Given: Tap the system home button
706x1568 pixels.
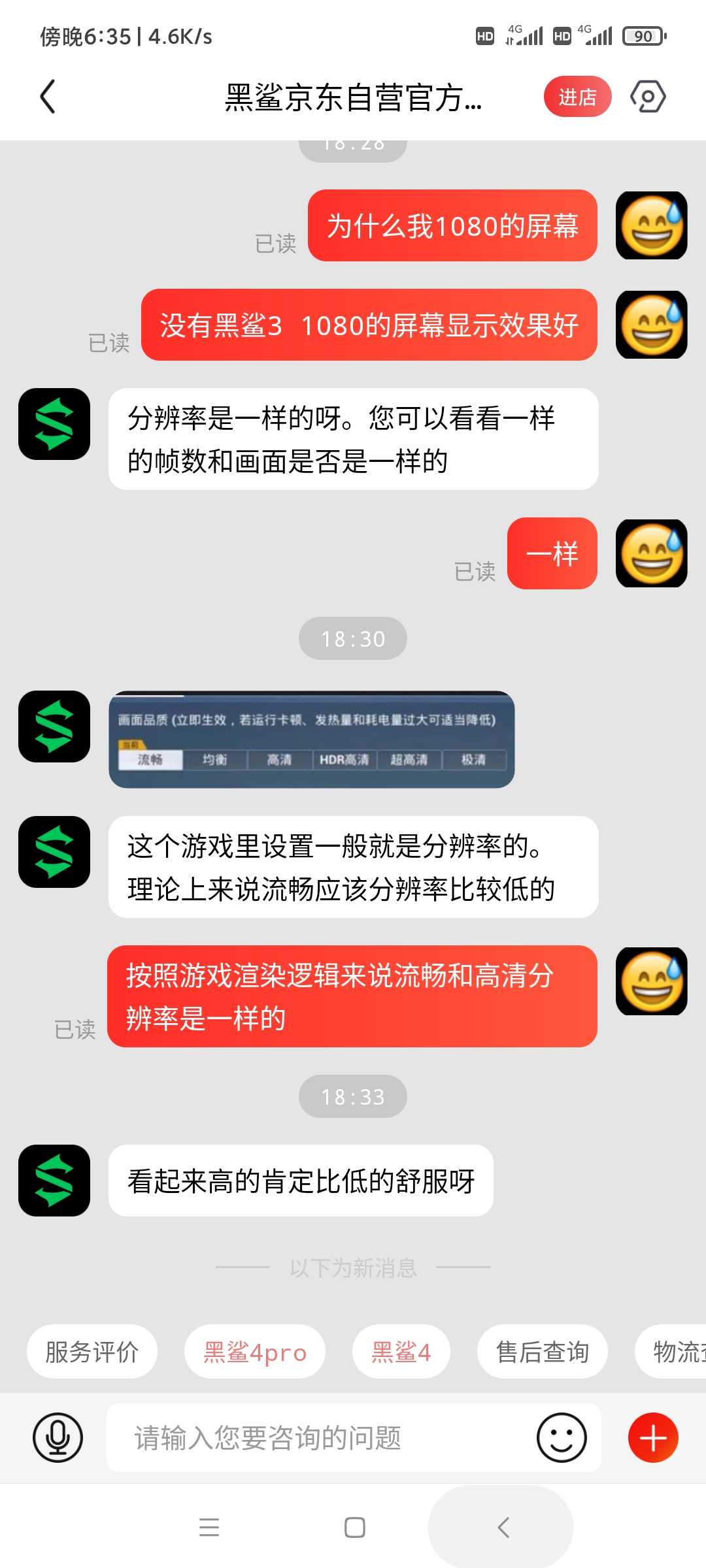Looking at the screenshot, I should [354, 1527].
